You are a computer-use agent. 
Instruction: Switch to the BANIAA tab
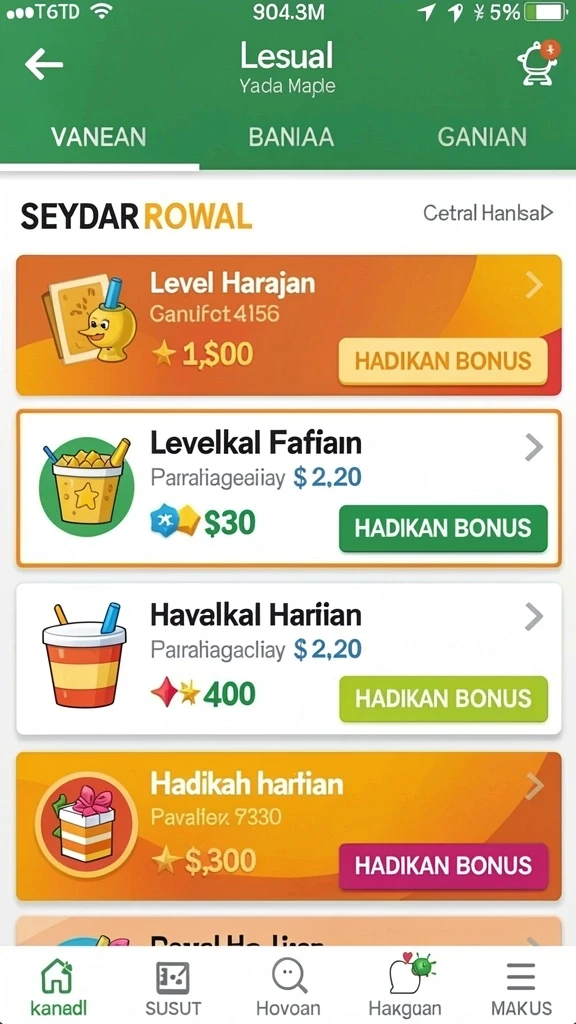pos(291,137)
